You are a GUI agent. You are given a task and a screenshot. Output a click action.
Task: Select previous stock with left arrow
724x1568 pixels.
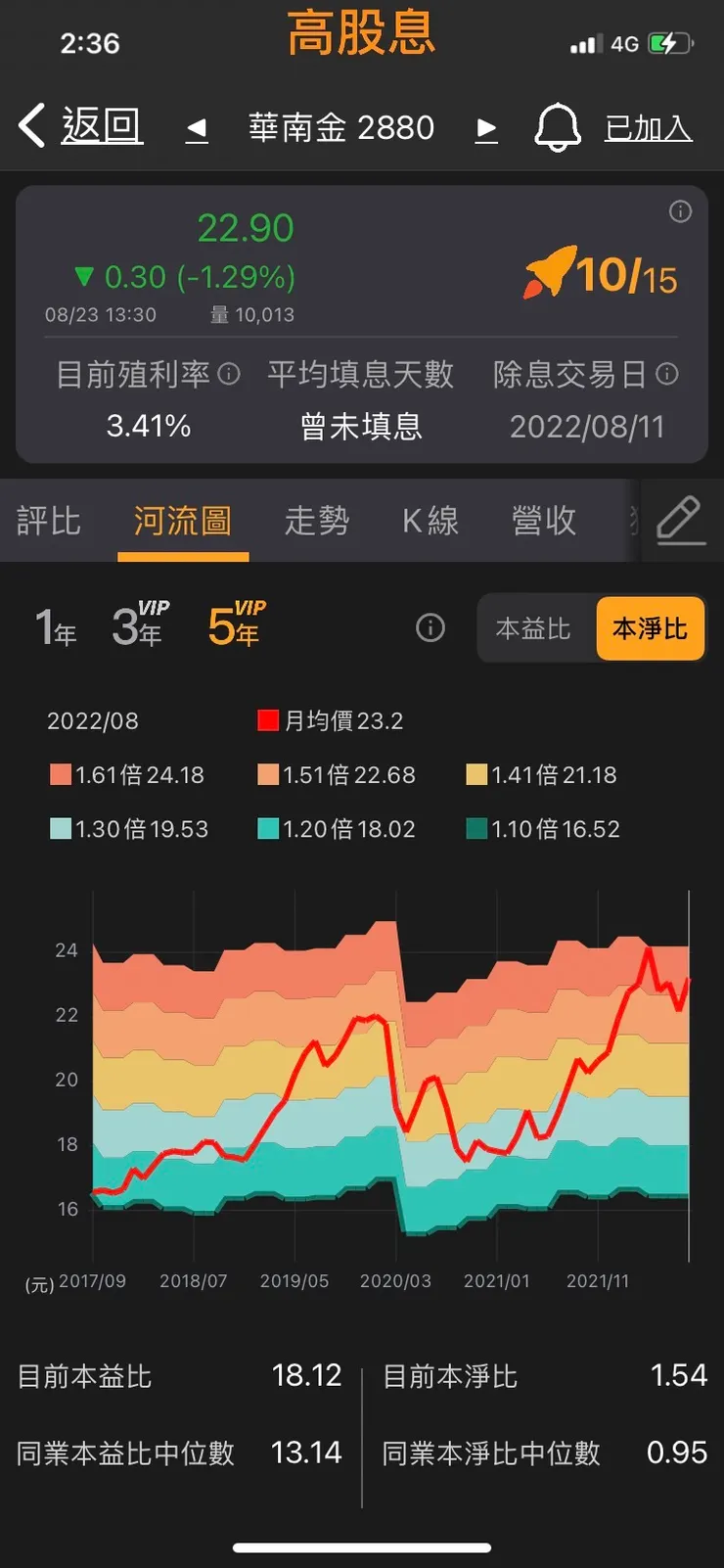point(197,128)
